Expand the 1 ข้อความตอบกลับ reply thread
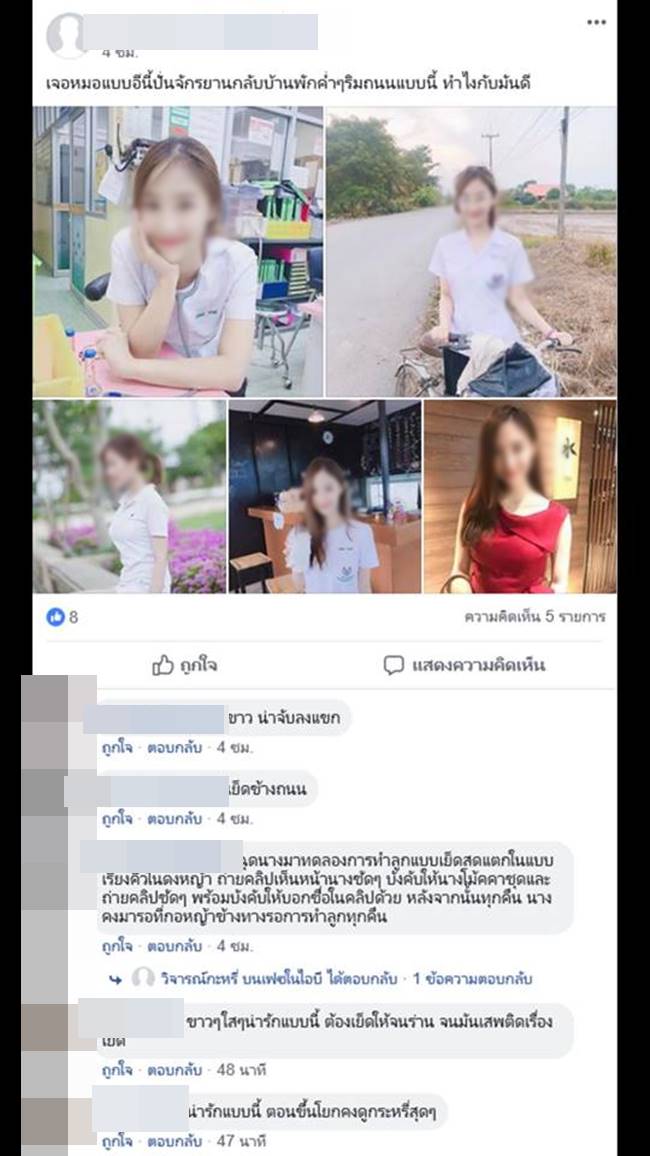Image resolution: width=650 pixels, height=1156 pixels. coord(472,979)
